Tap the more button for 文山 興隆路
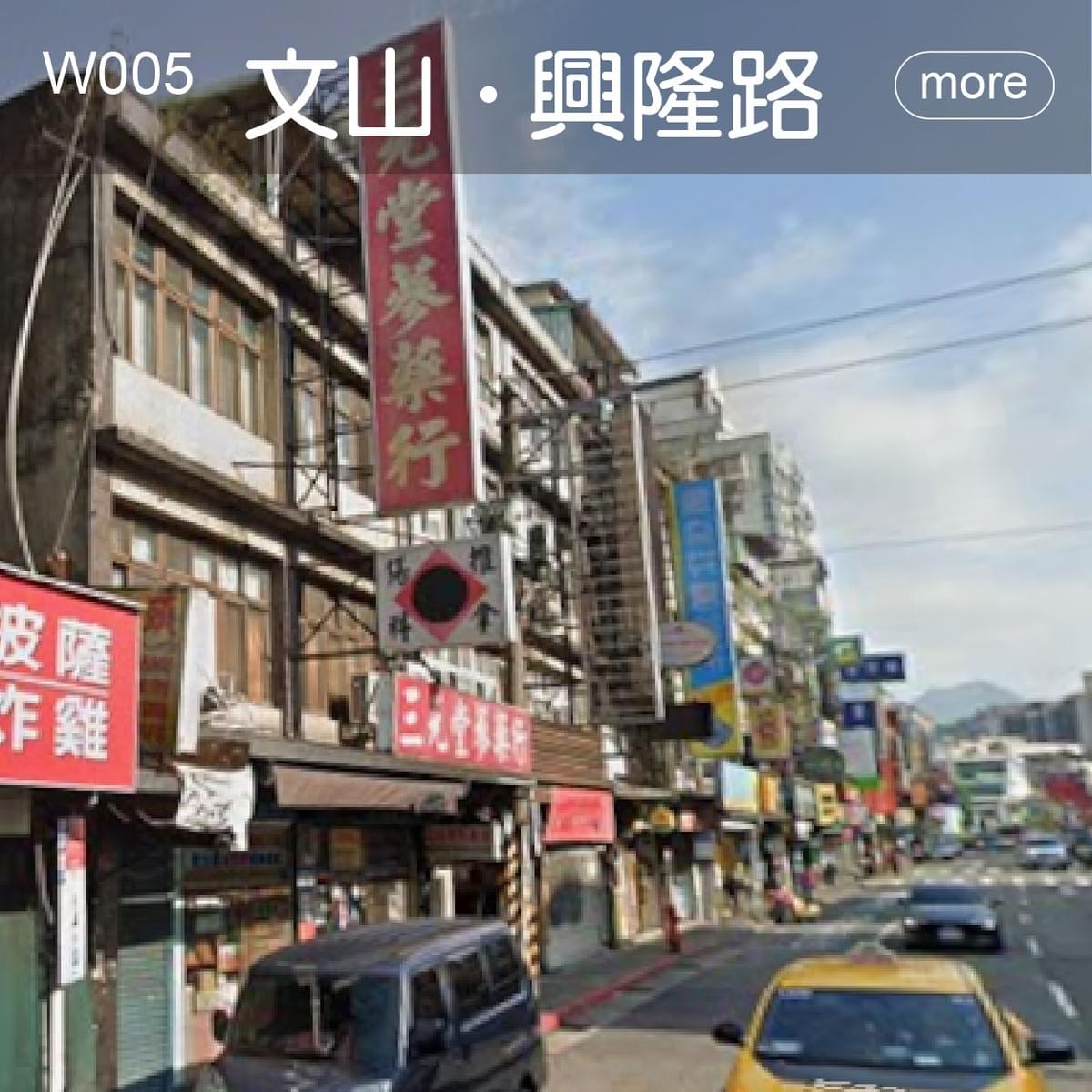 point(974,85)
